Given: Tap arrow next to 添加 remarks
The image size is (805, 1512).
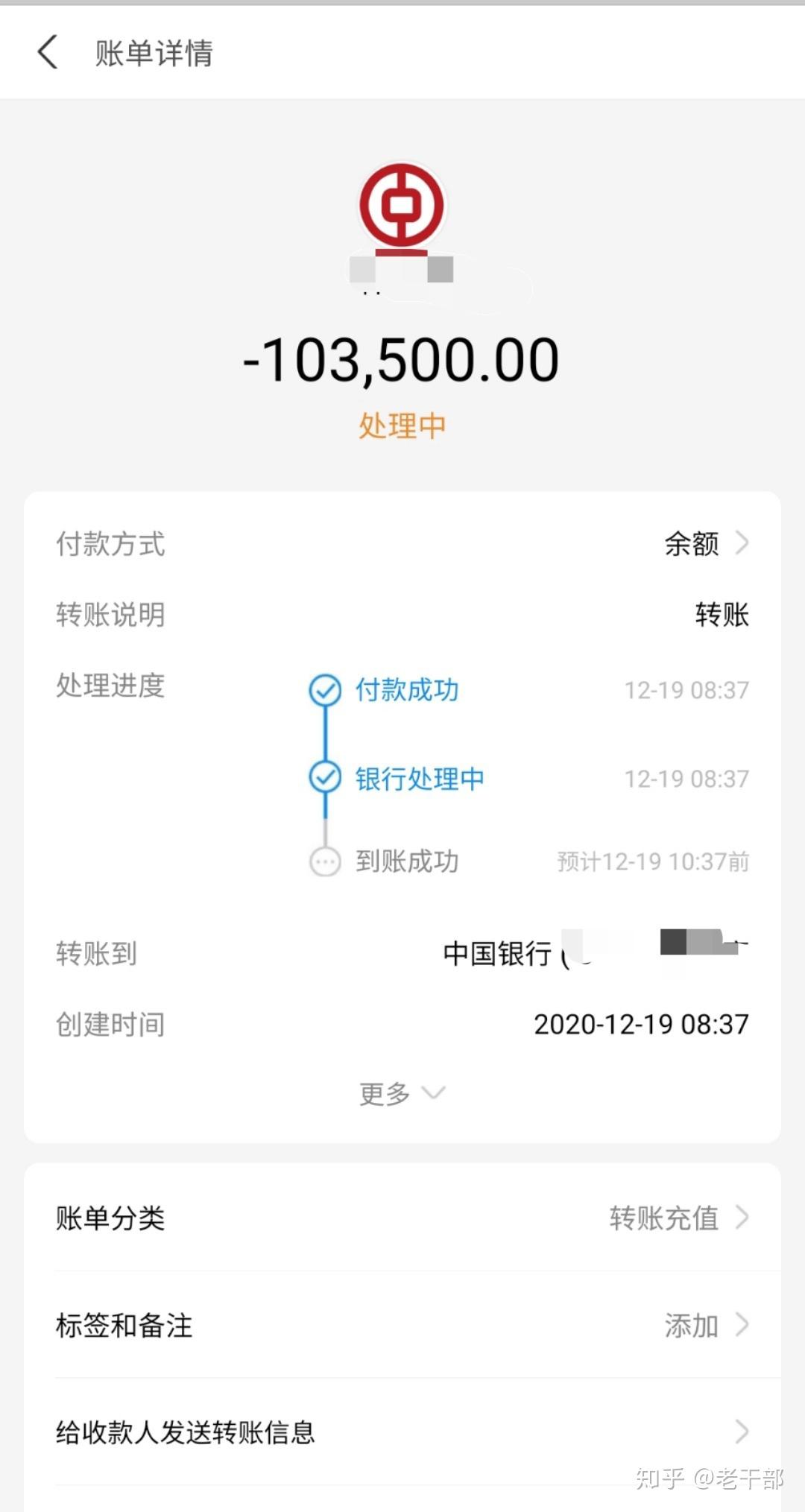Looking at the screenshot, I should [741, 1325].
